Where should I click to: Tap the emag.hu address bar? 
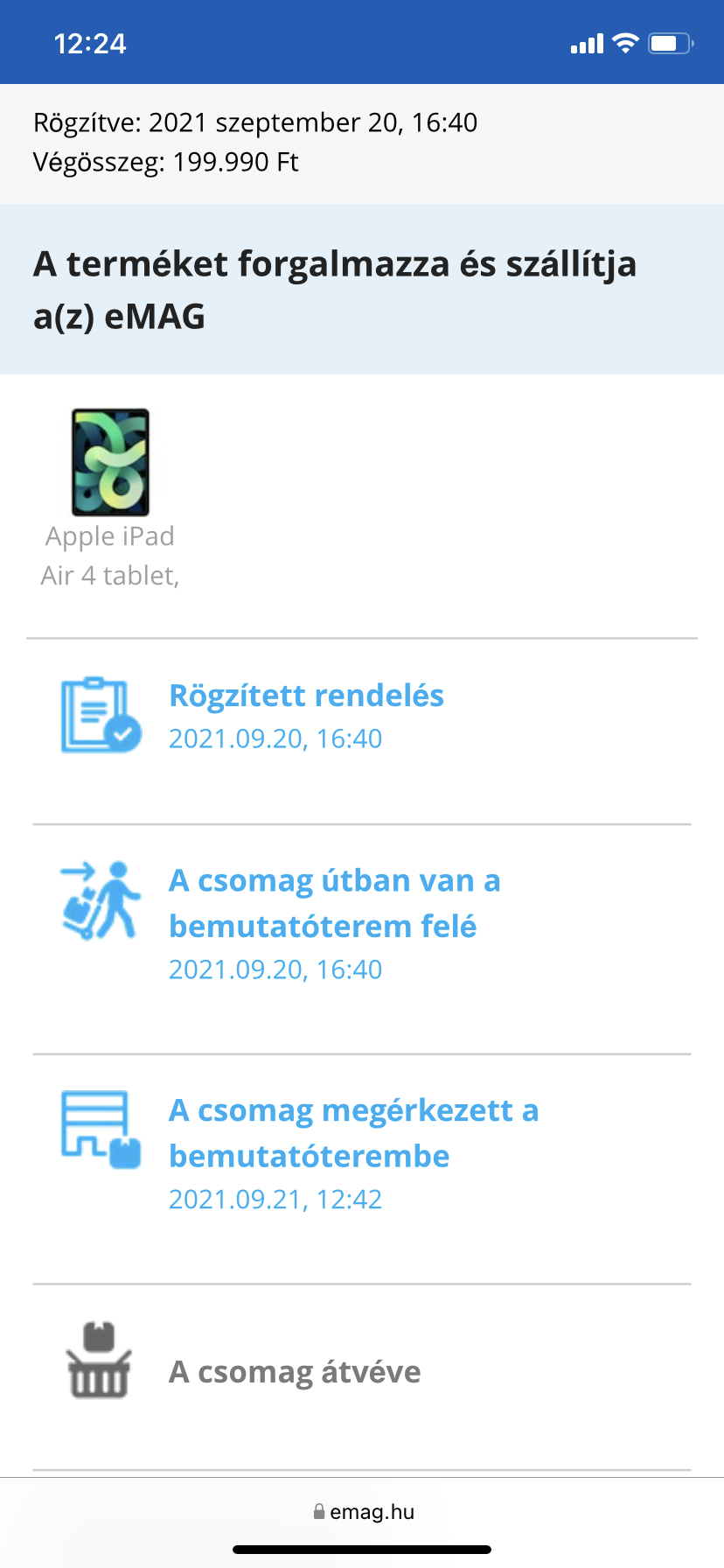pyautogui.click(x=363, y=1511)
